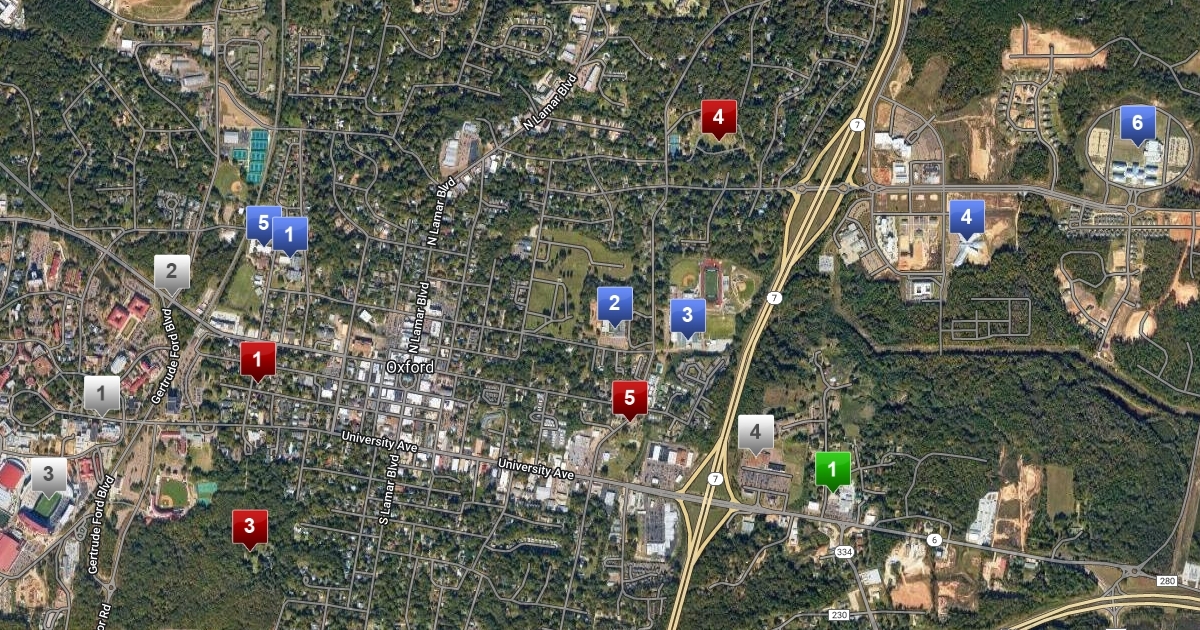The height and width of the screenshot is (630, 1200).
Task: Open the gray map pin numbered 2
Action: [x=172, y=270]
